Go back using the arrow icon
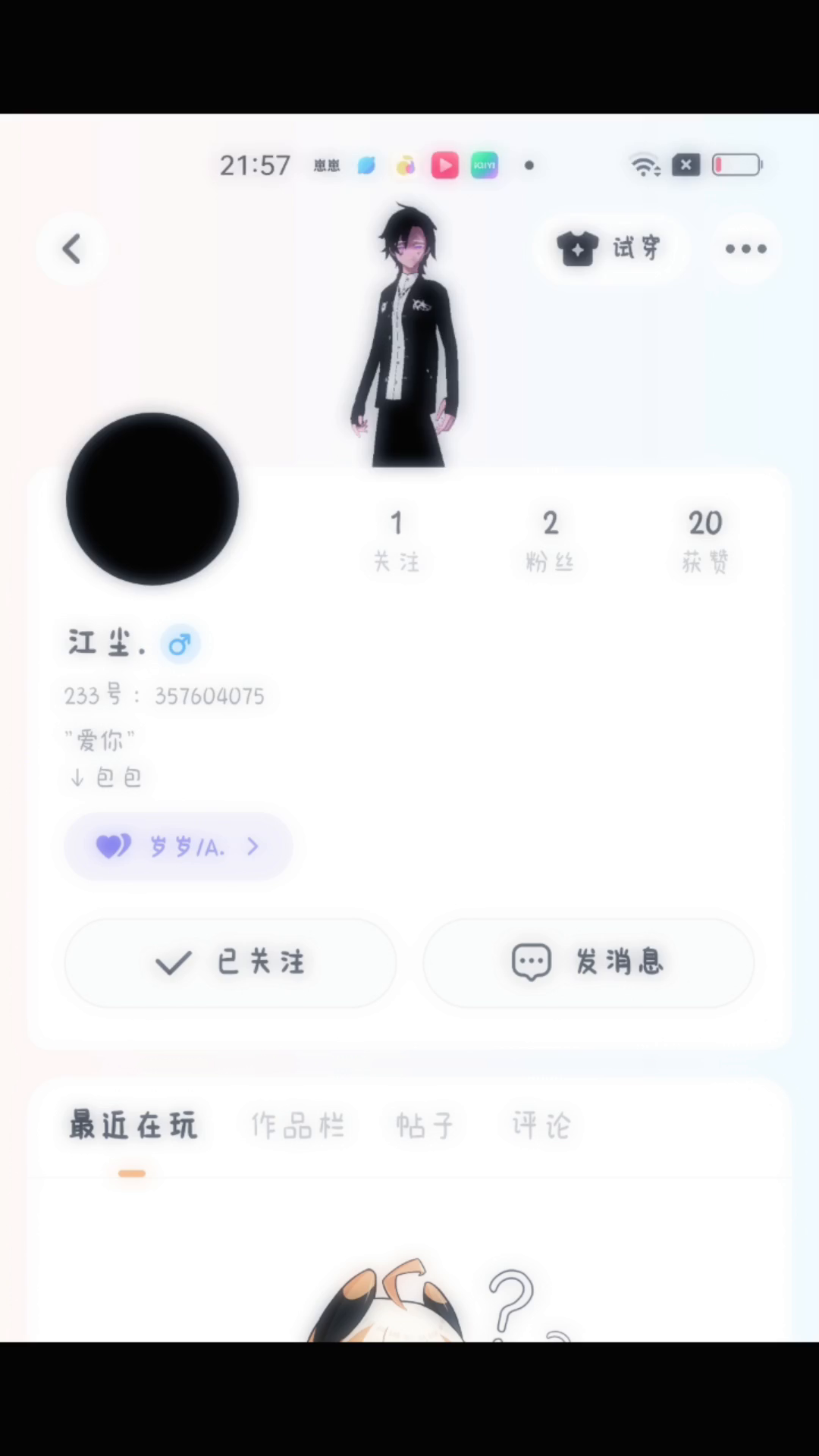The width and height of the screenshot is (819, 1456). (72, 249)
